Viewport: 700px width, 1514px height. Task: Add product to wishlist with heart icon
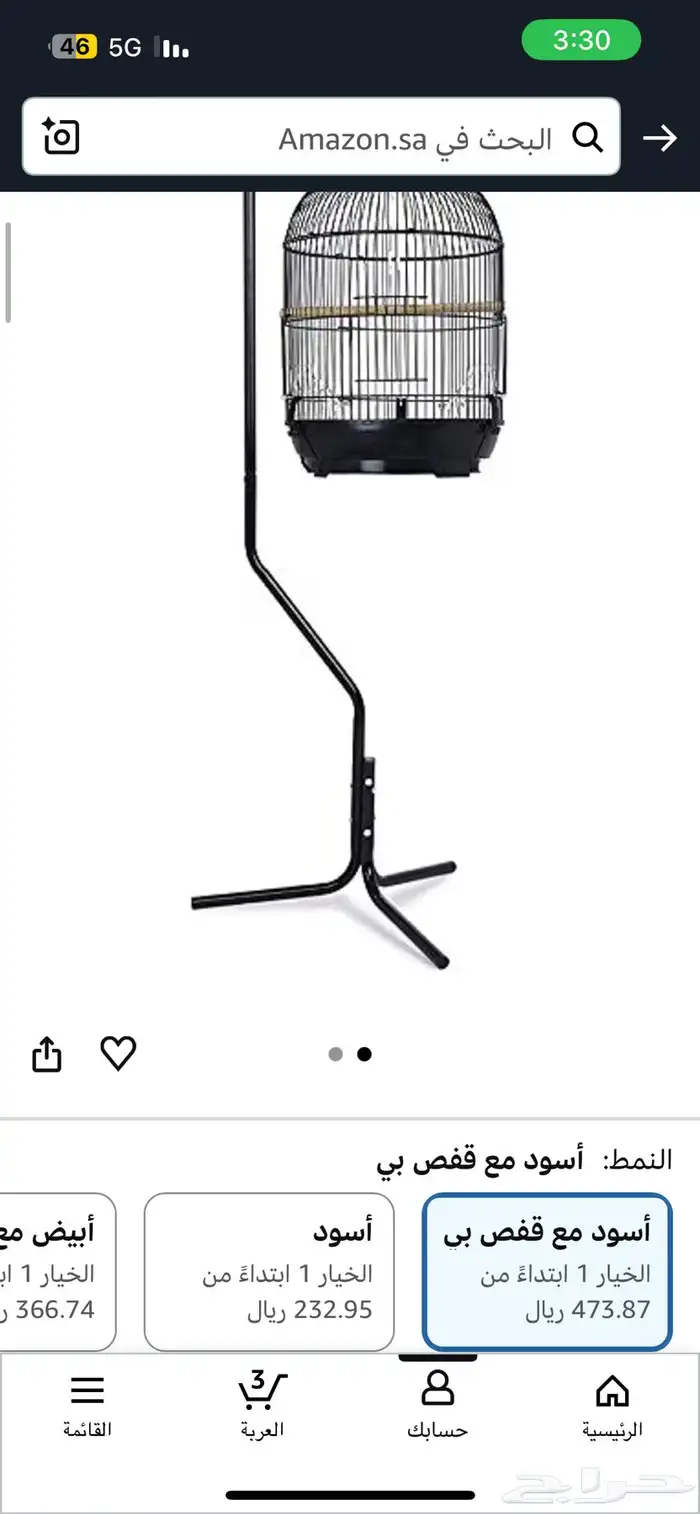(118, 1053)
